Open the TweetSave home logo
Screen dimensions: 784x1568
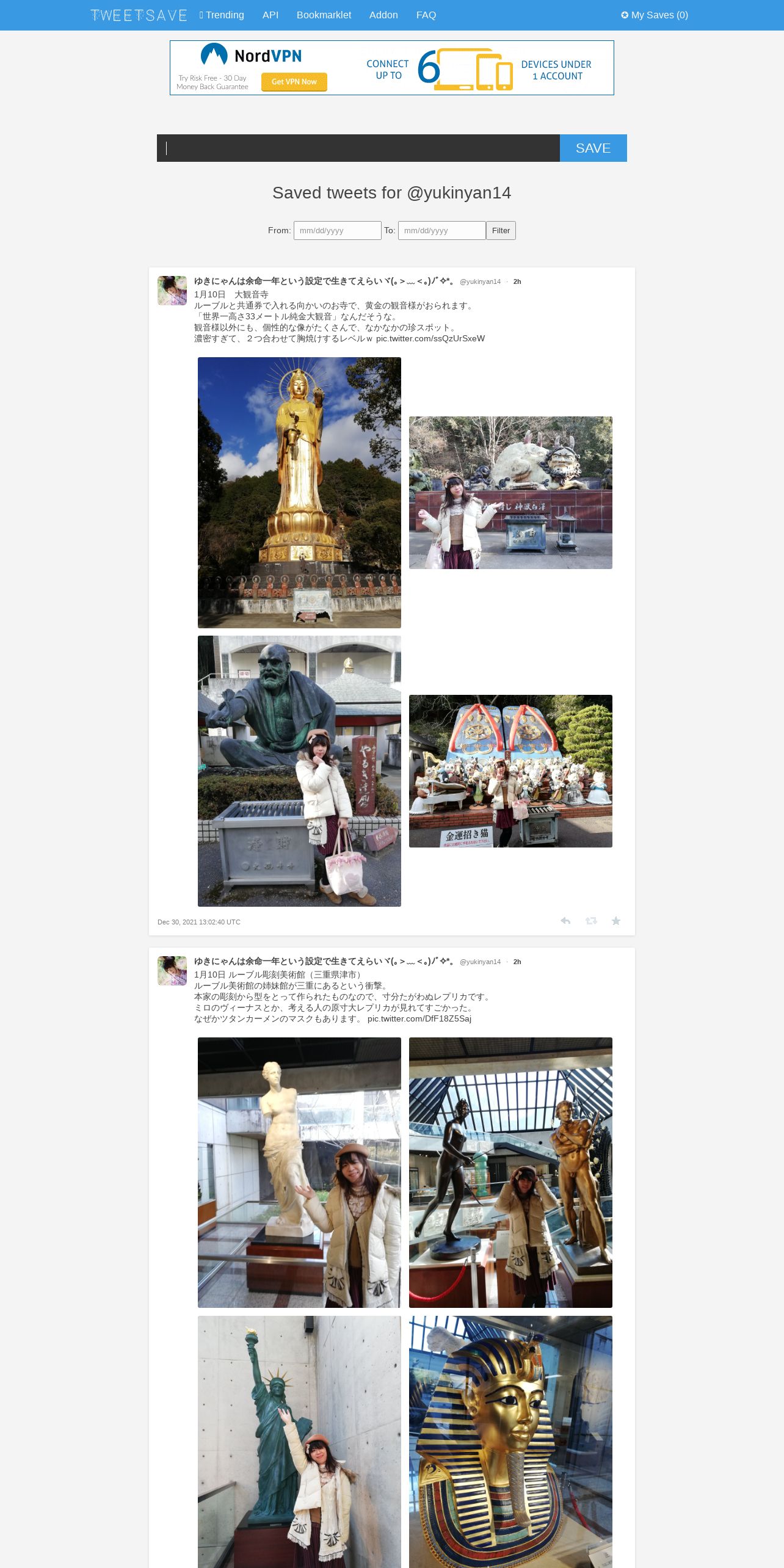(139, 15)
